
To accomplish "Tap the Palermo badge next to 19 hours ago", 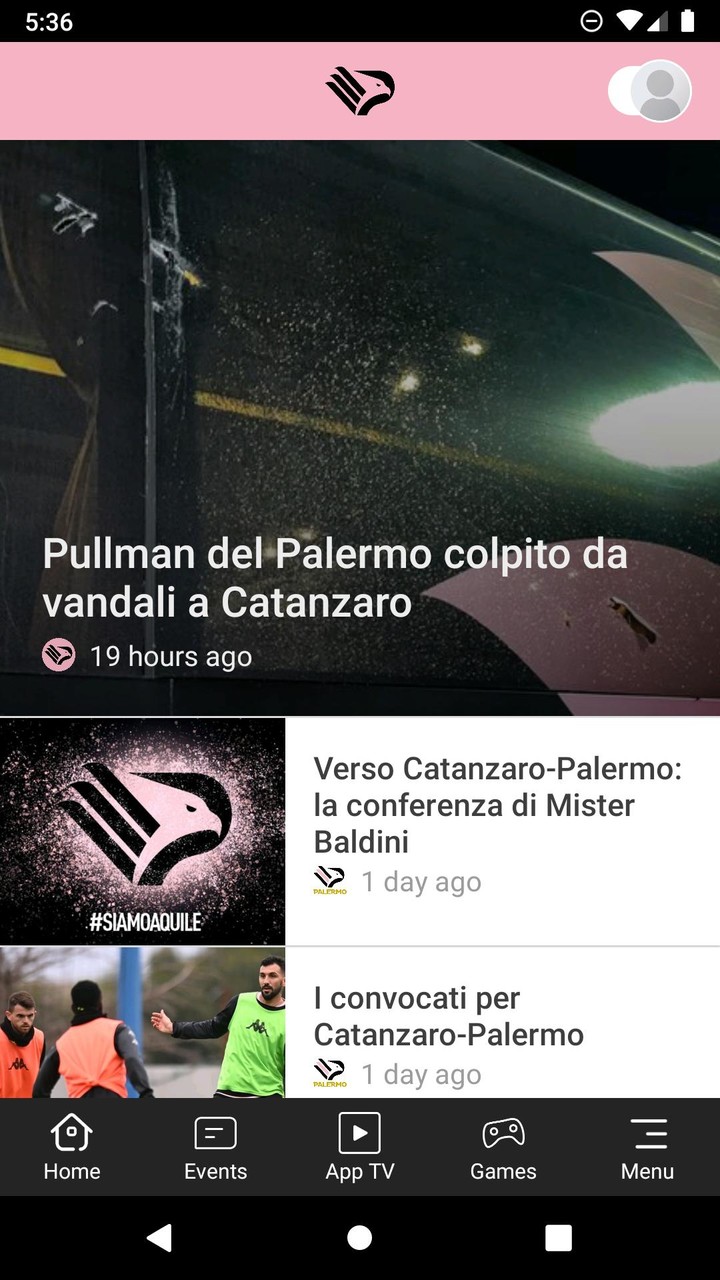I will click(59, 657).
